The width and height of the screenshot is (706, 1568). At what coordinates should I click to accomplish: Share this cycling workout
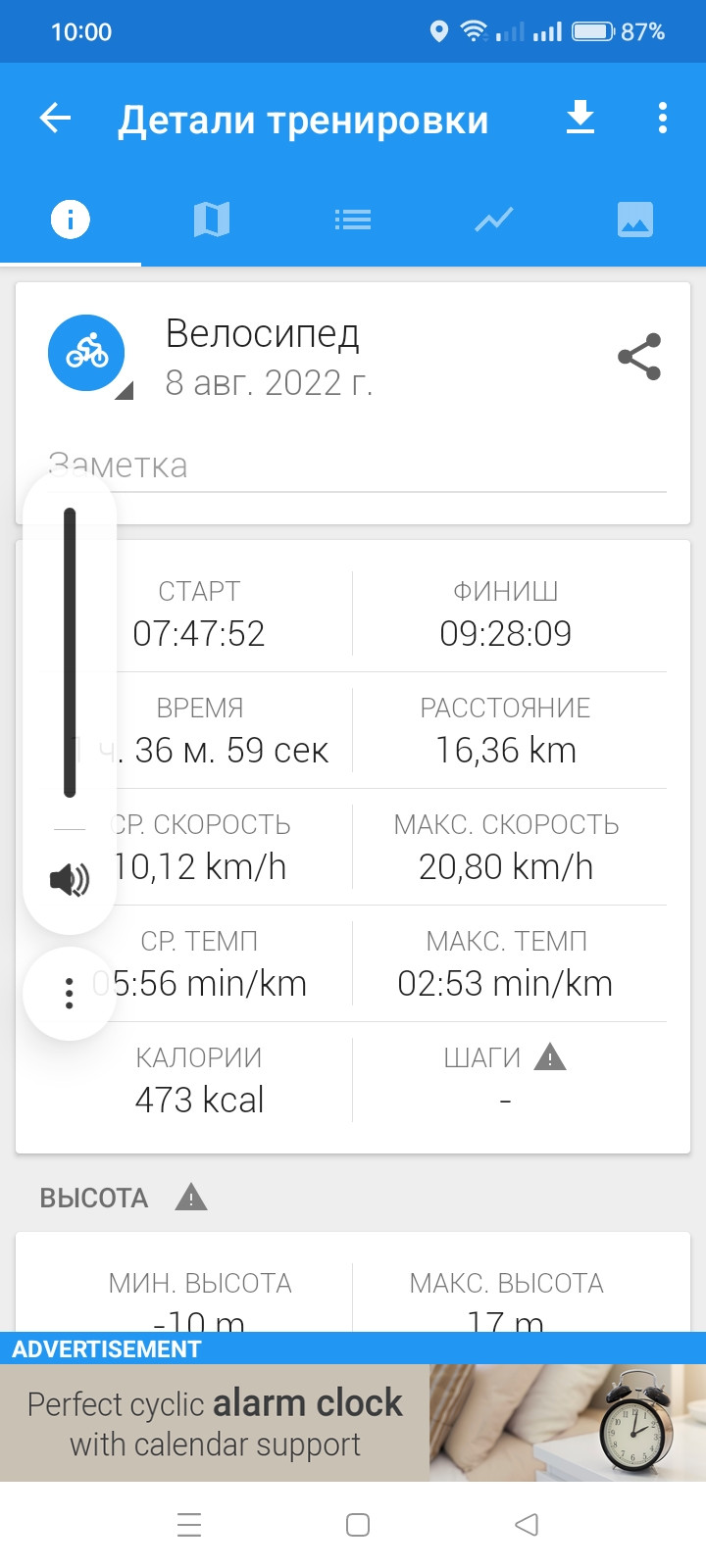[x=639, y=357]
